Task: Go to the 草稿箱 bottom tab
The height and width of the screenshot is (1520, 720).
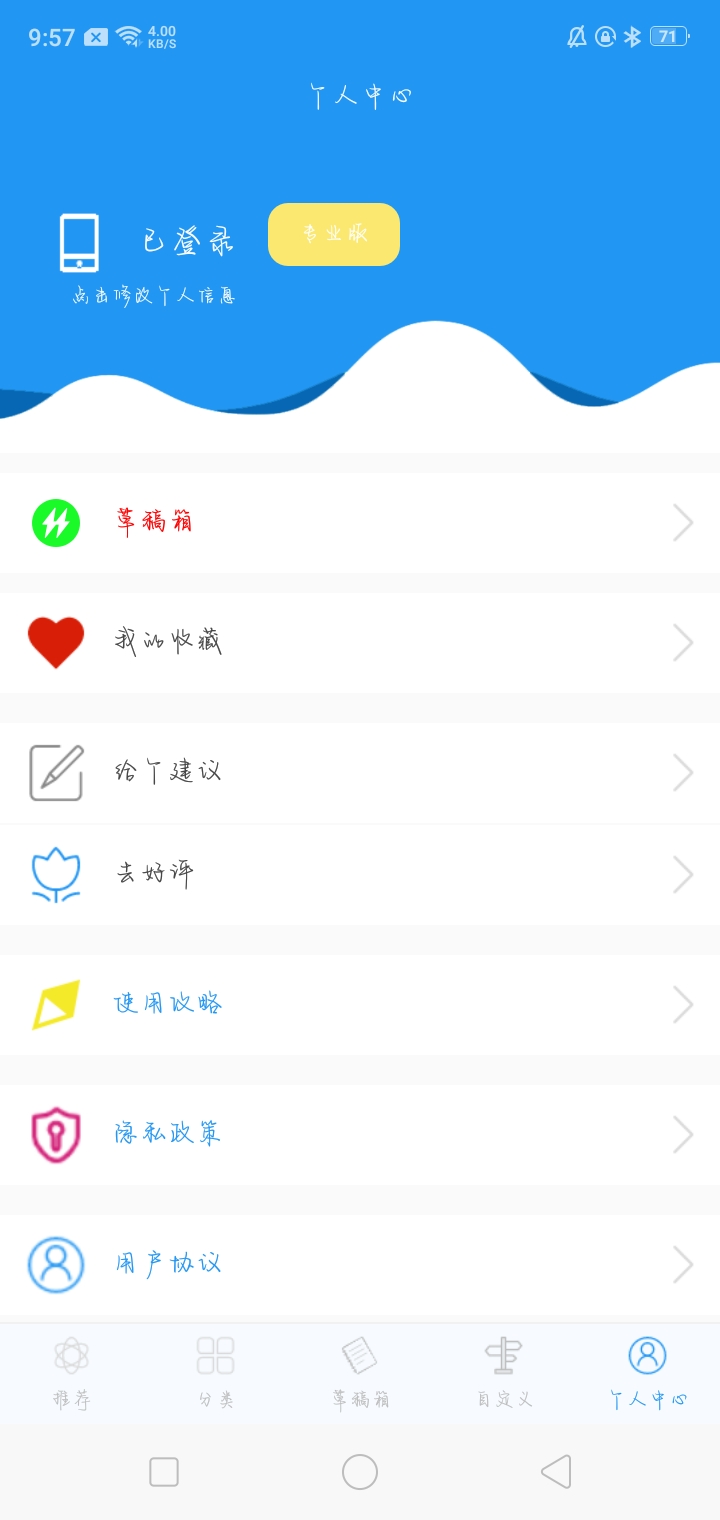Action: (x=360, y=1373)
